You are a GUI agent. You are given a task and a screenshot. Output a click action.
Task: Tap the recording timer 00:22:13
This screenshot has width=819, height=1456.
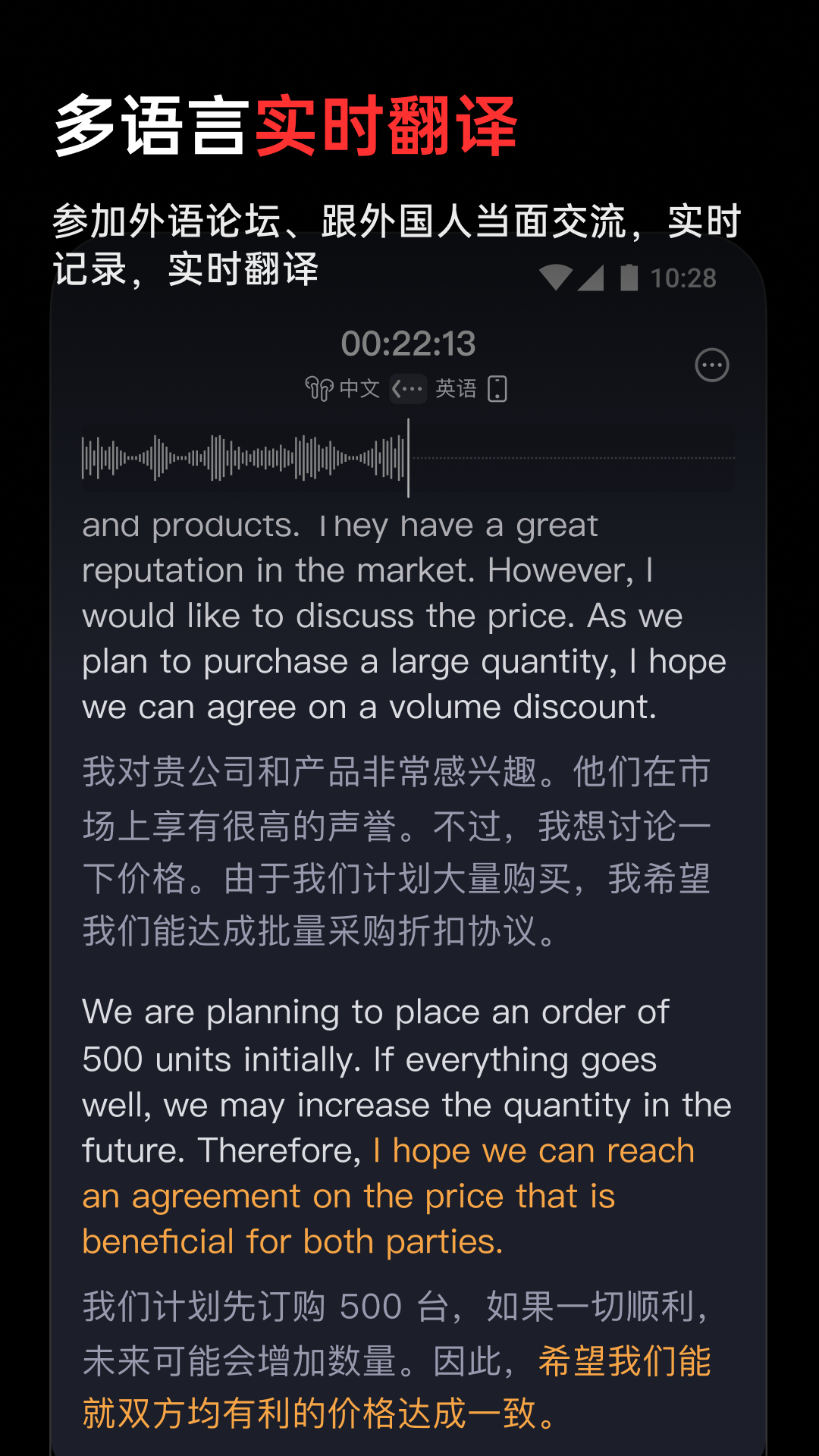coord(409,344)
